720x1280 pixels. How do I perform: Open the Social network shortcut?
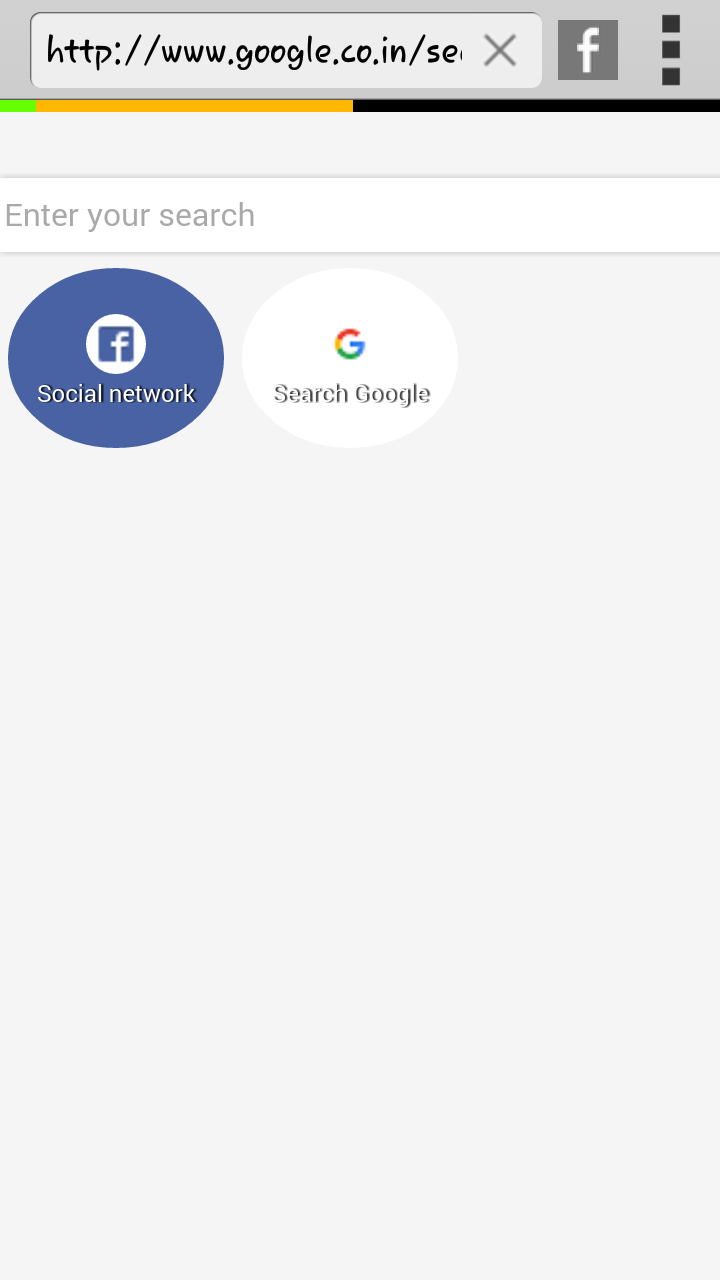pos(116,358)
